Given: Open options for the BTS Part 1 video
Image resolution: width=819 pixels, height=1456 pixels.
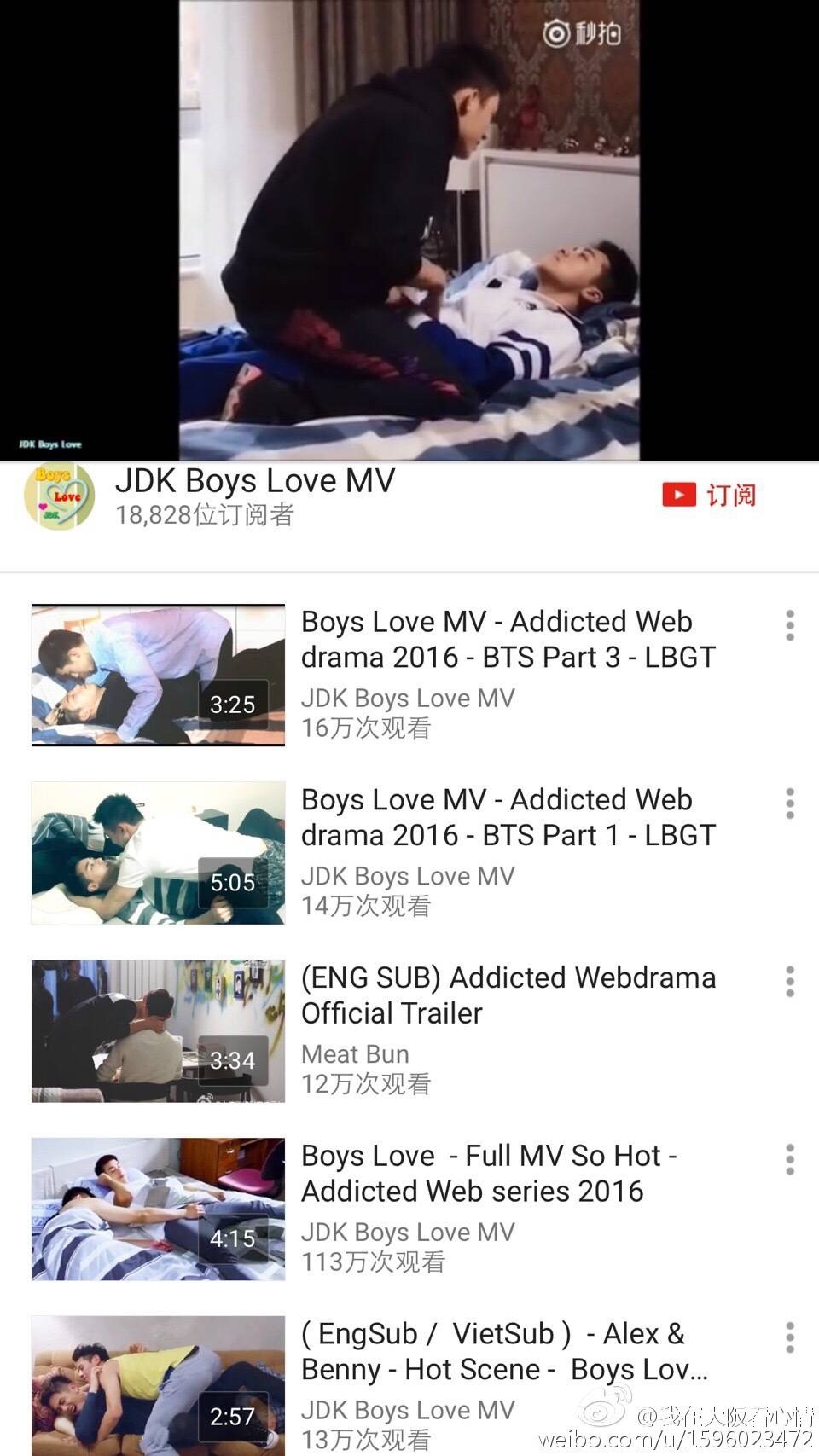Looking at the screenshot, I should [x=790, y=803].
